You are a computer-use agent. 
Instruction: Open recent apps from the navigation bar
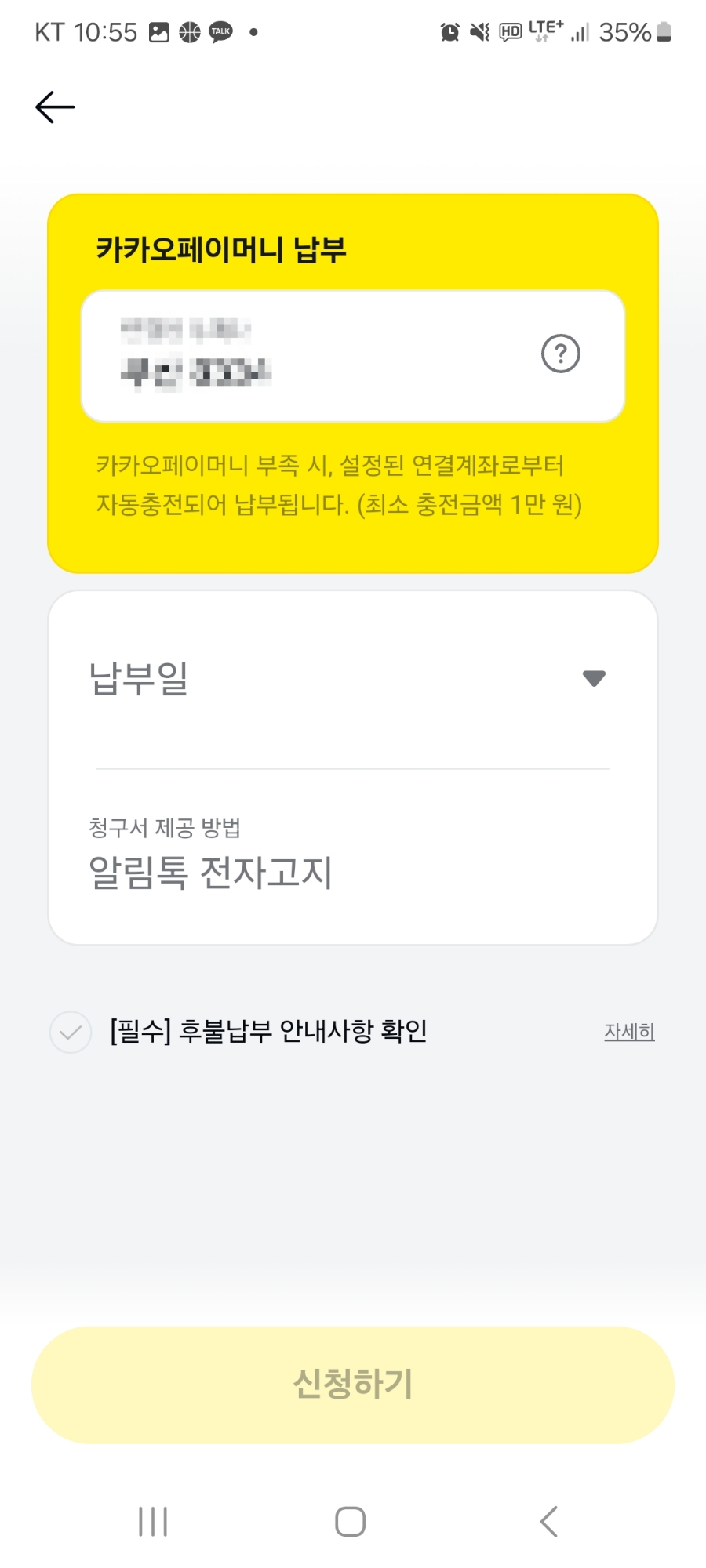pos(153,1522)
